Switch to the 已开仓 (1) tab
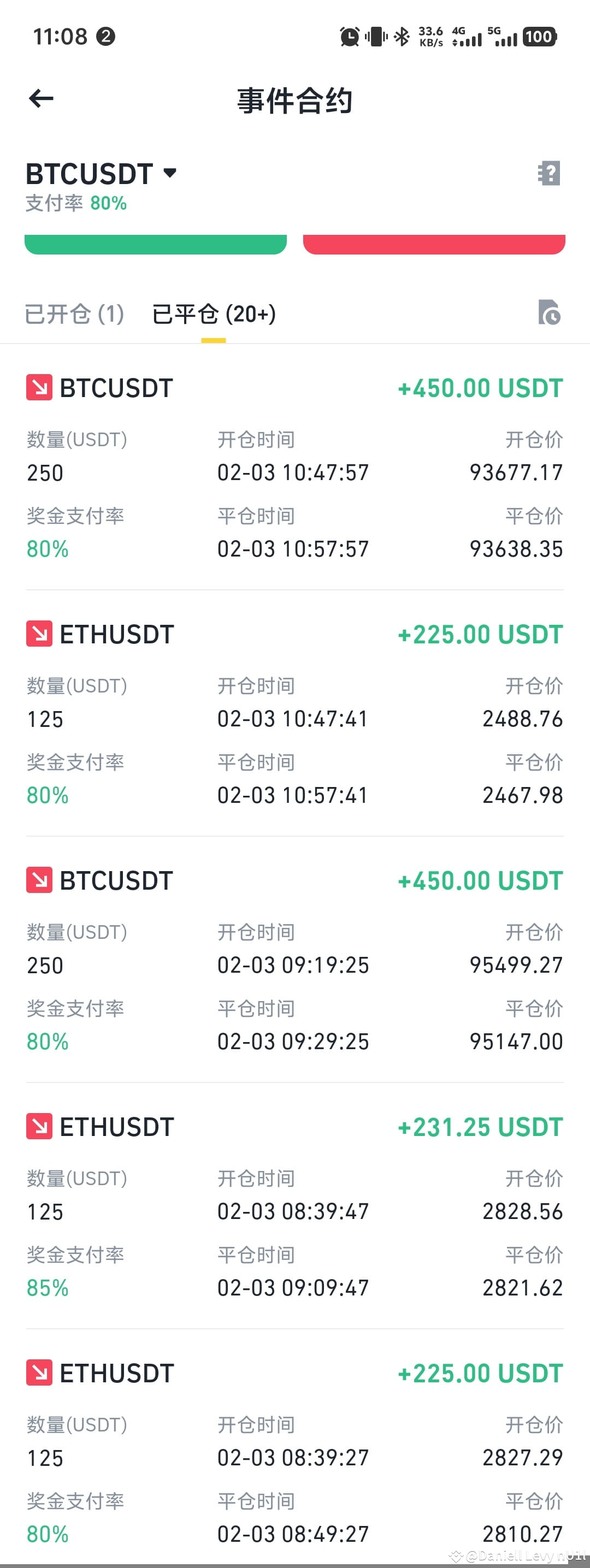Screen dimensions: 590x1568 tap(74, 314)
